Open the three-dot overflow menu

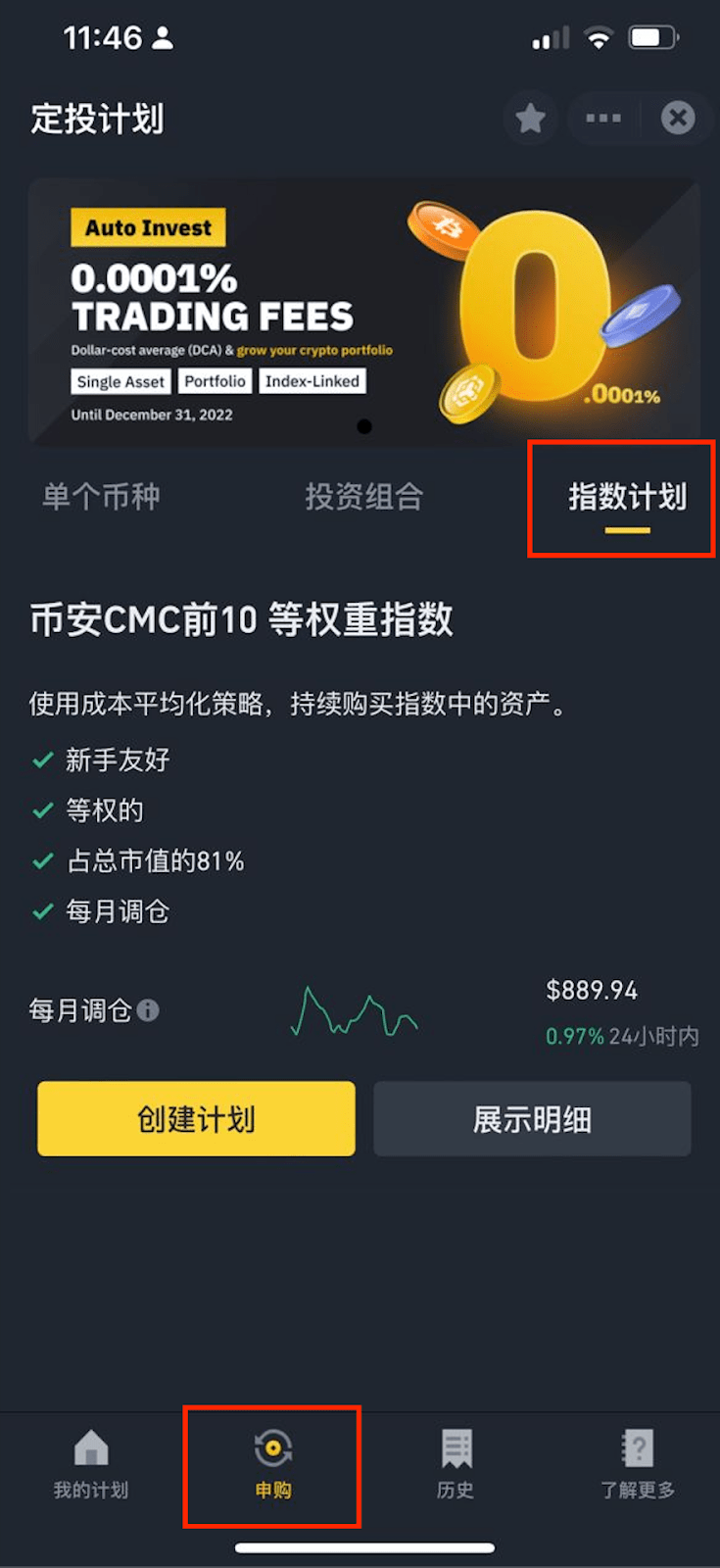pos(602,119)
